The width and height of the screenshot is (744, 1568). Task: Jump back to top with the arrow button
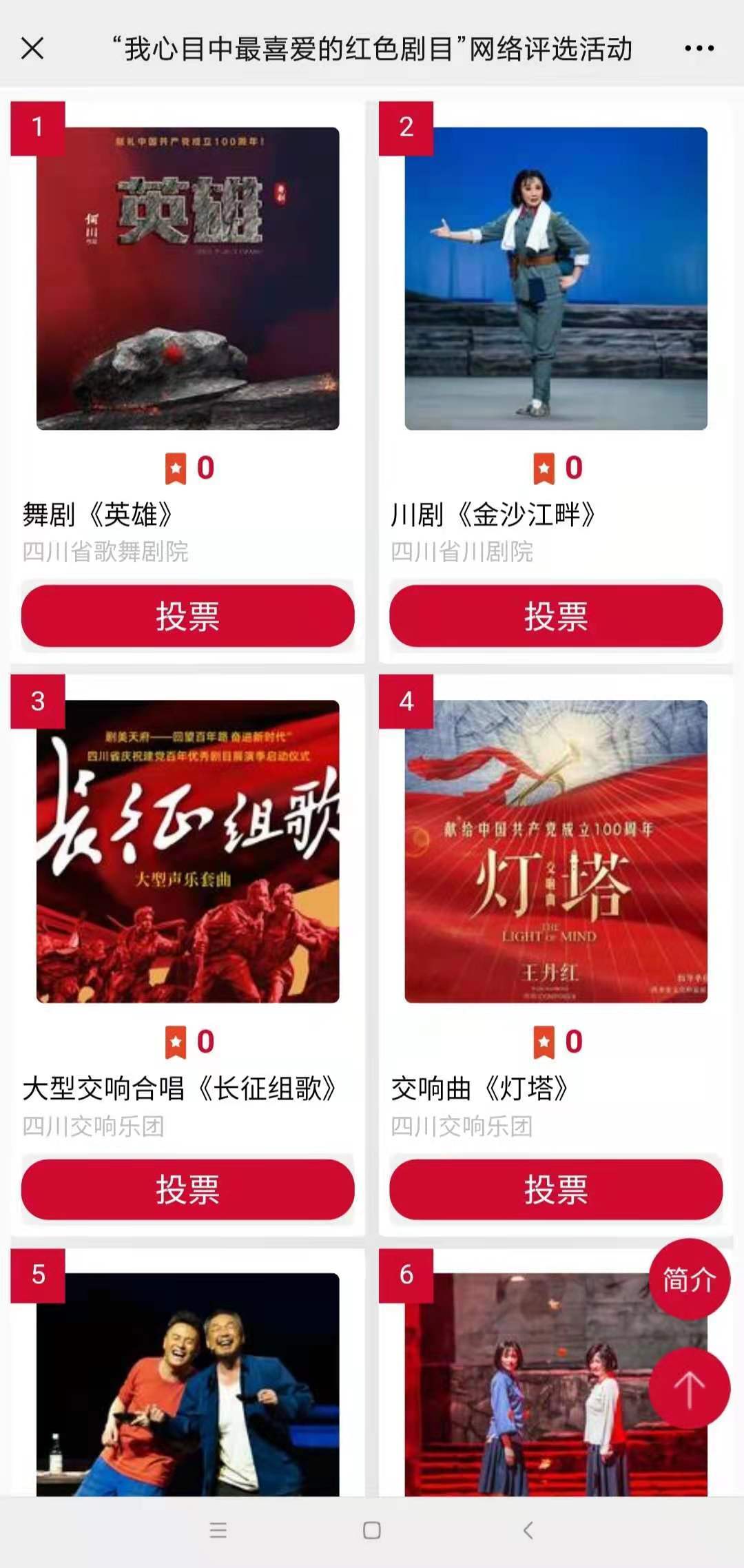(x=689, y=1389)
